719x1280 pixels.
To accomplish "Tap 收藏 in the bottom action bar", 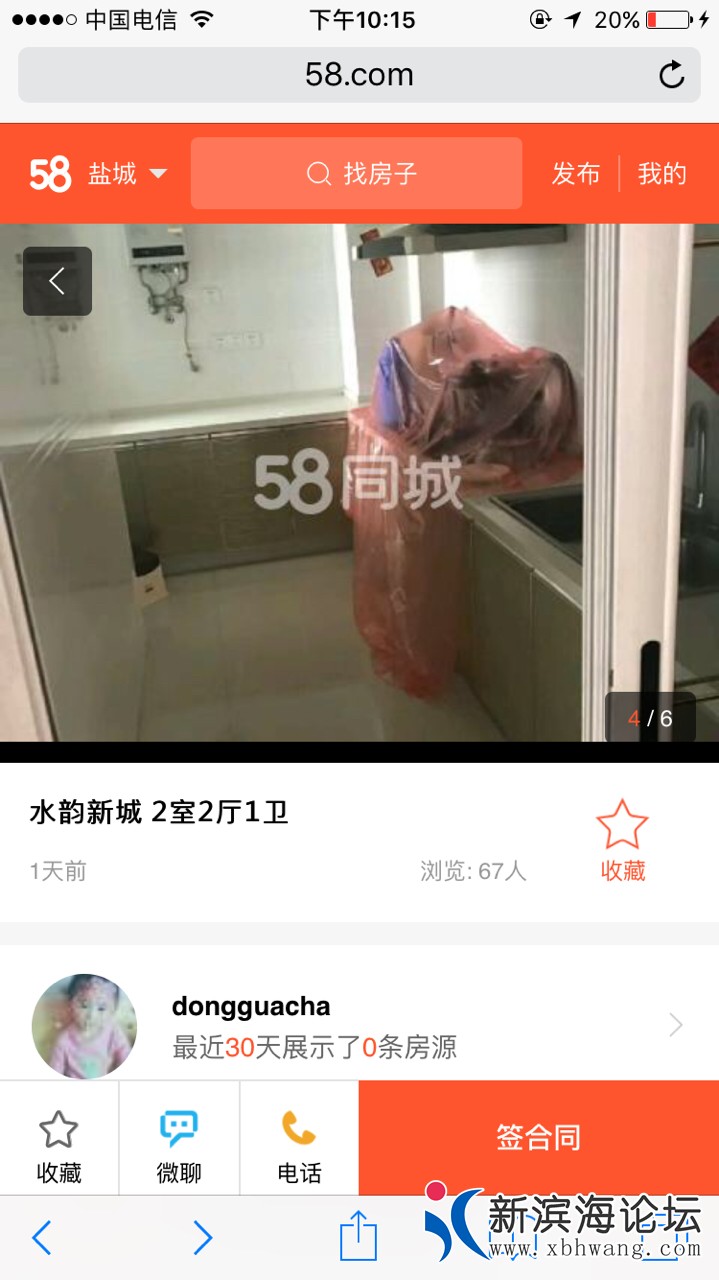I will 59,1146.
